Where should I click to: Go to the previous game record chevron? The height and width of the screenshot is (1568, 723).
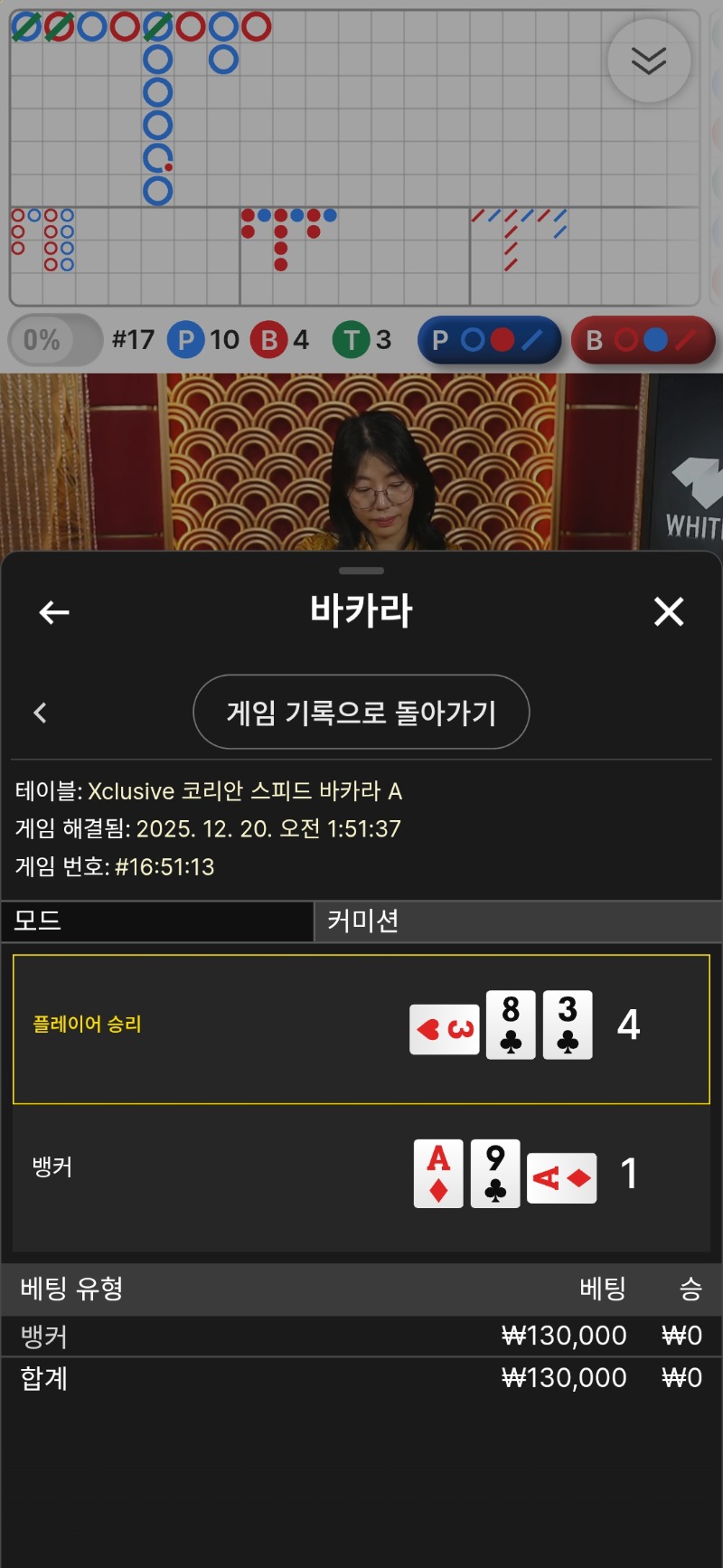[x=40, y=713]
